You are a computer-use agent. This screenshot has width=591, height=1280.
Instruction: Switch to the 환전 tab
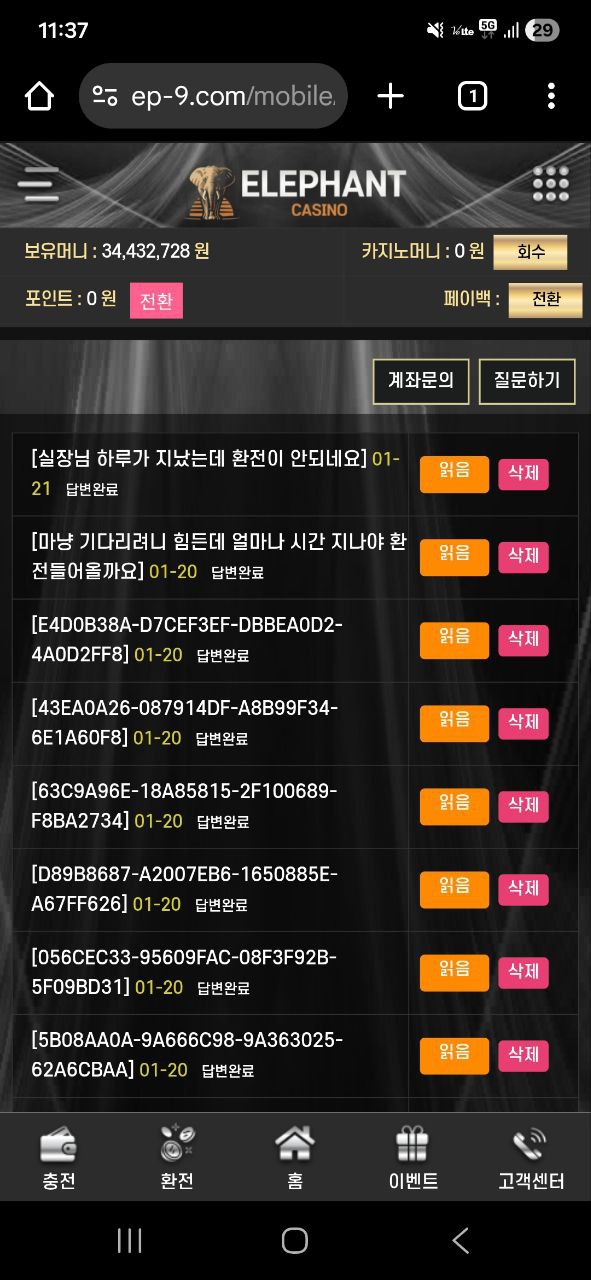coord(177,1157)
